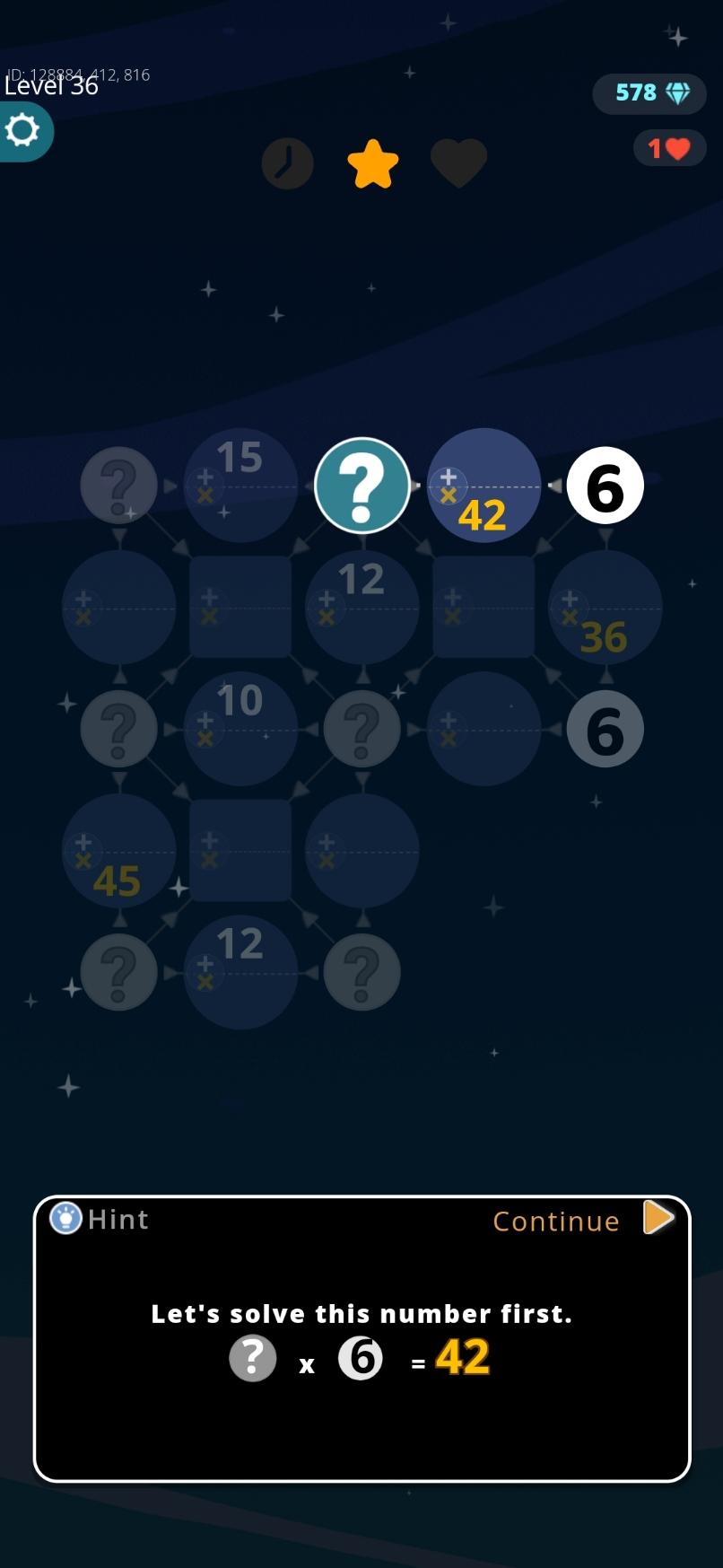Tap the highlighted question mark circle

(x=362, y=485)
